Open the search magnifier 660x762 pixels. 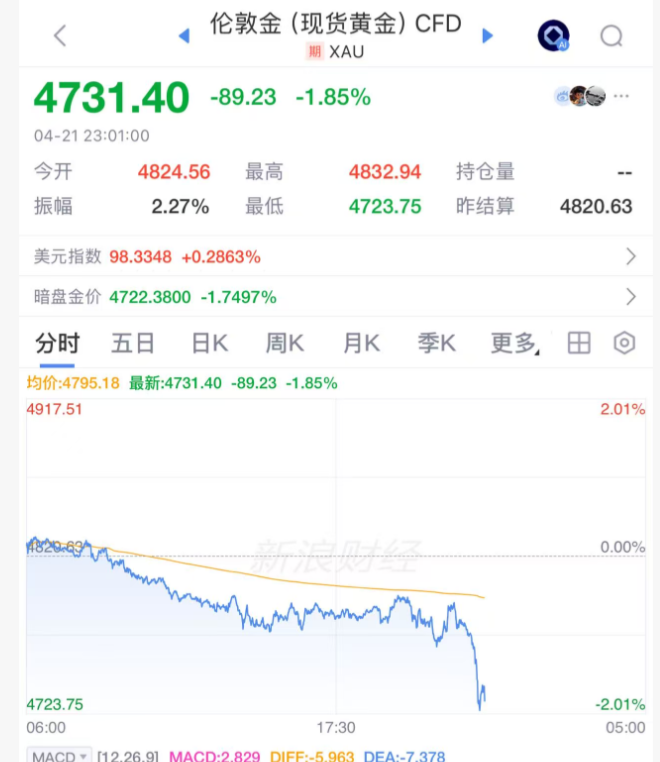coord(611,36)
